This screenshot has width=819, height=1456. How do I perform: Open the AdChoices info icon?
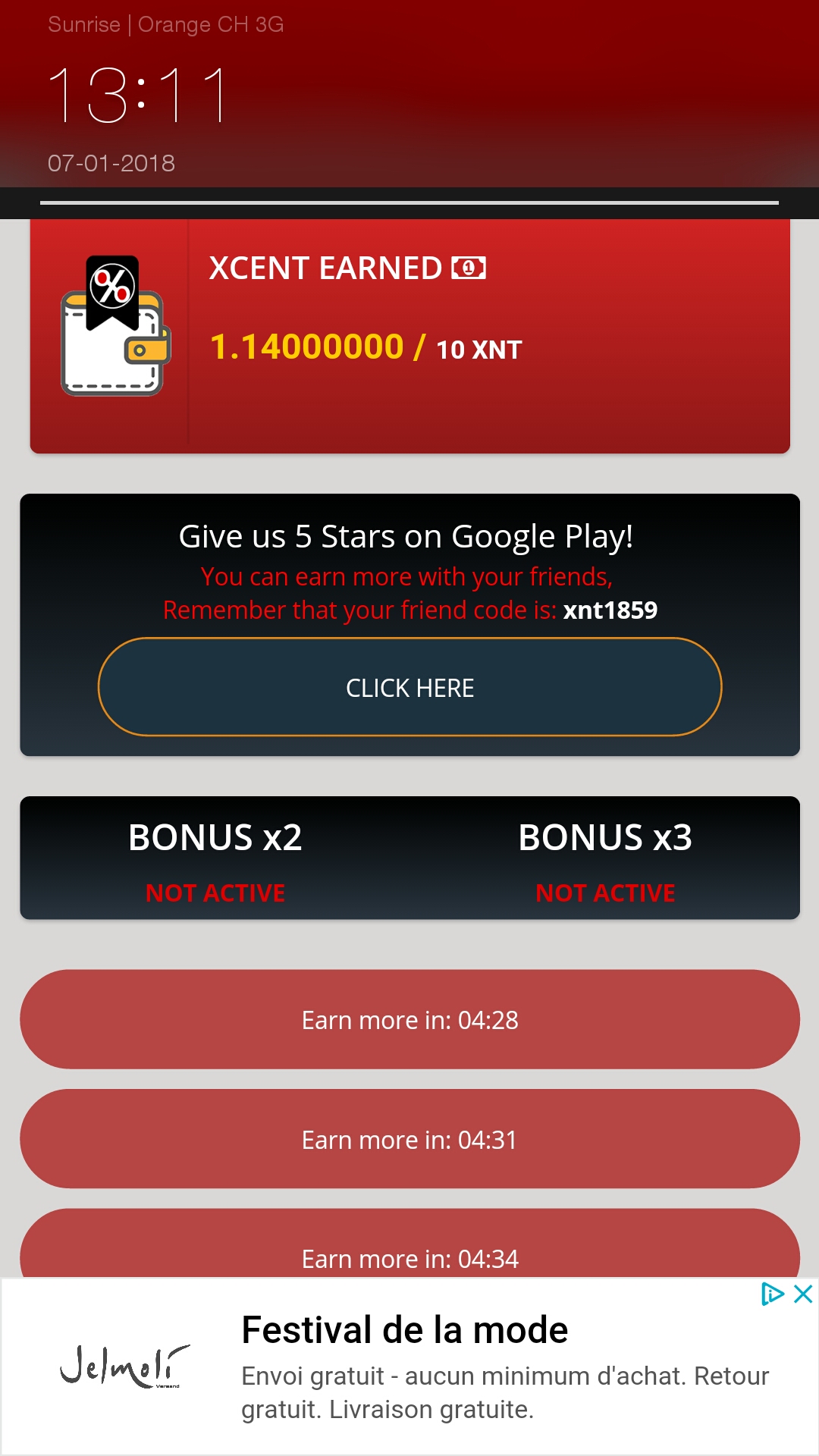point(771,1294)
